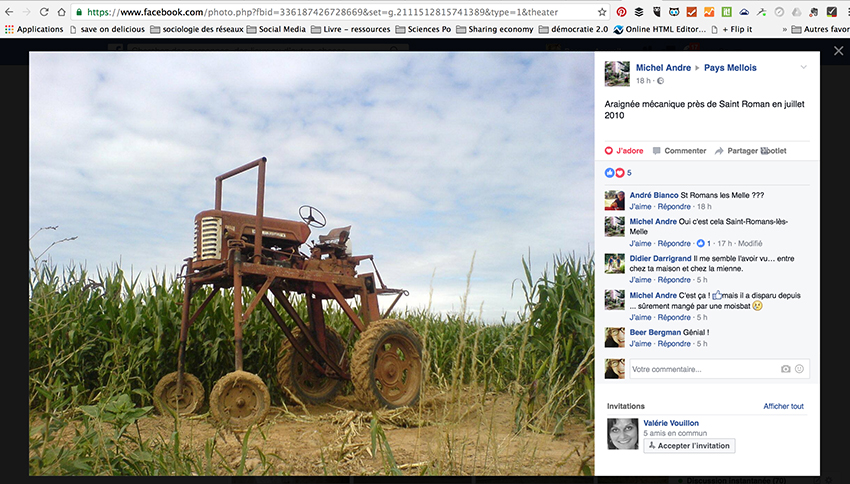React with J'adore to the photo
Viewport: 850px width, 484px height.
coord(625,151)
